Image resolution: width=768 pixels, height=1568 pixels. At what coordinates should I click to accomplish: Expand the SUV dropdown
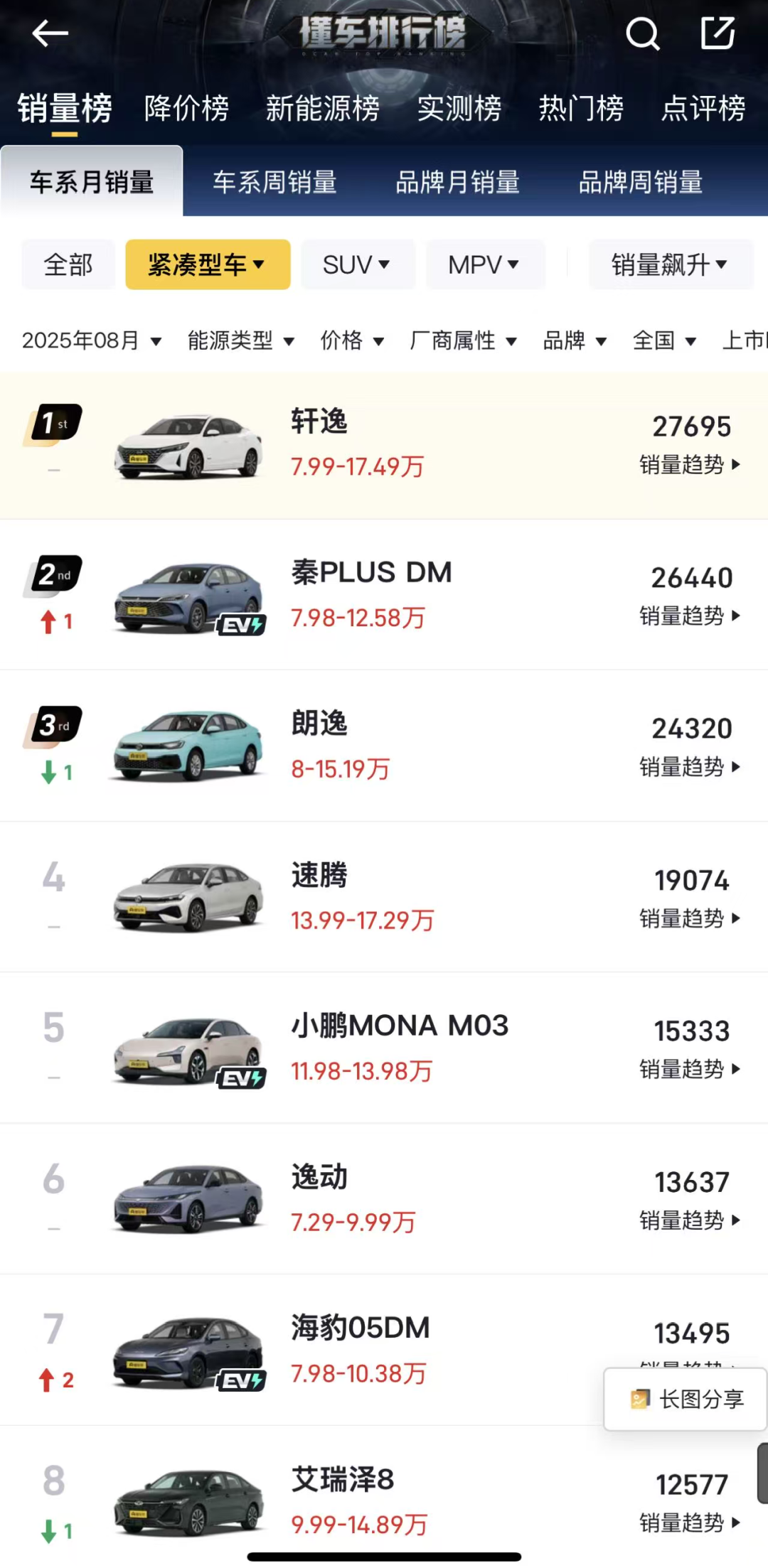(x=356, y=264)
